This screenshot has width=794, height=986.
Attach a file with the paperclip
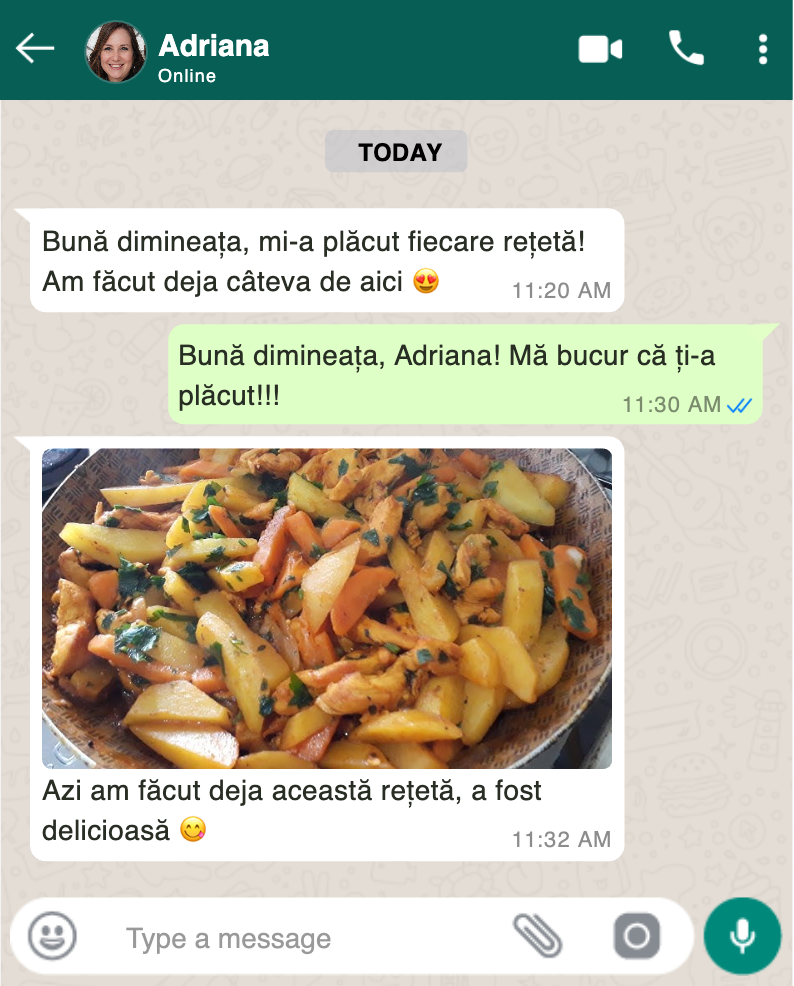(537, 937)
